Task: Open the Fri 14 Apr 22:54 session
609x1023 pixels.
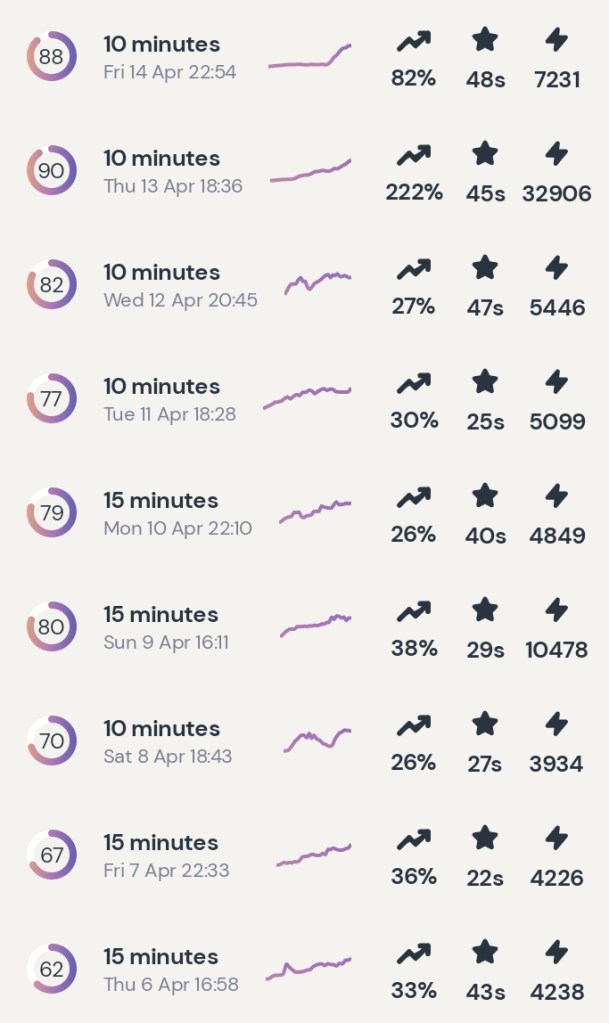Action: tap(170, 57)
